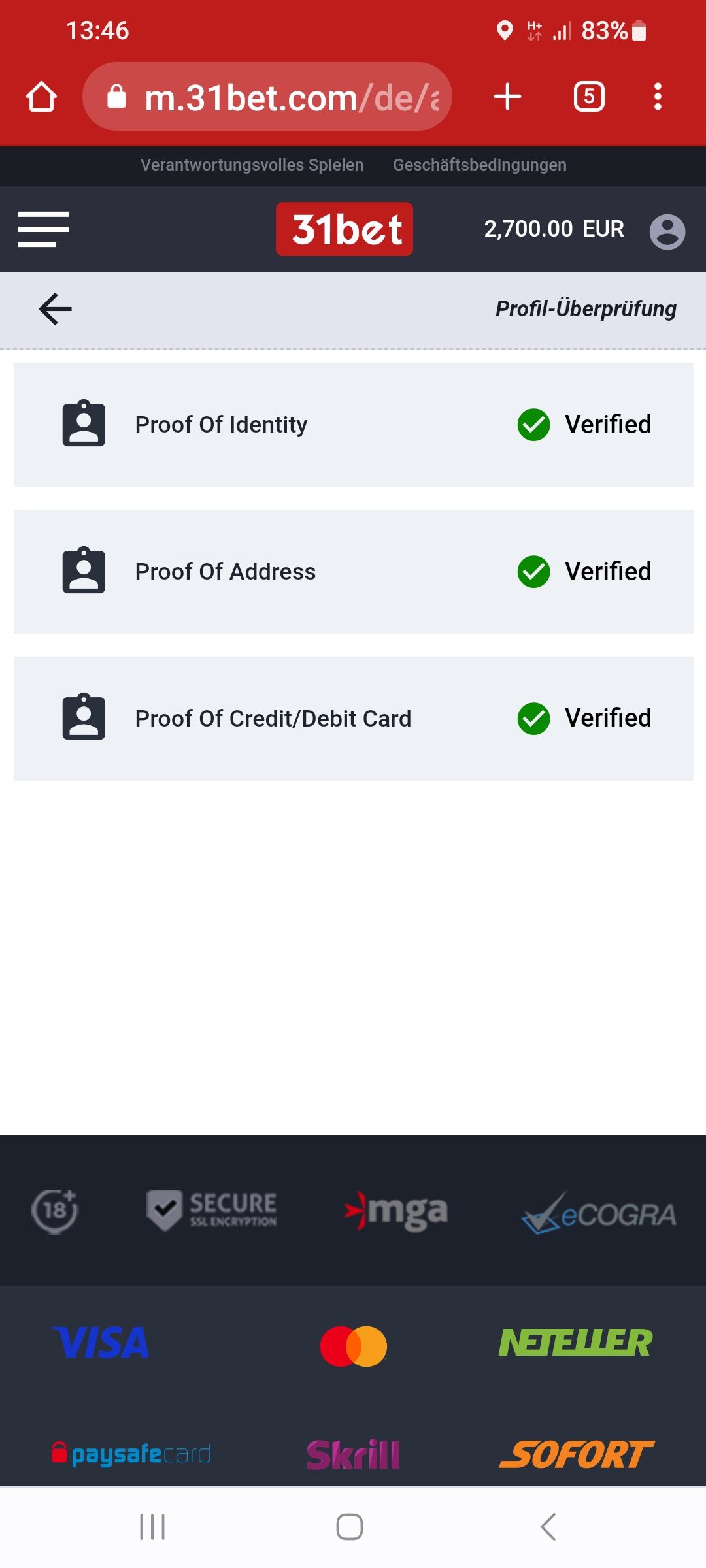Open the Proof Of Address row
706x1568 pixels.
[x=353, y=572]
